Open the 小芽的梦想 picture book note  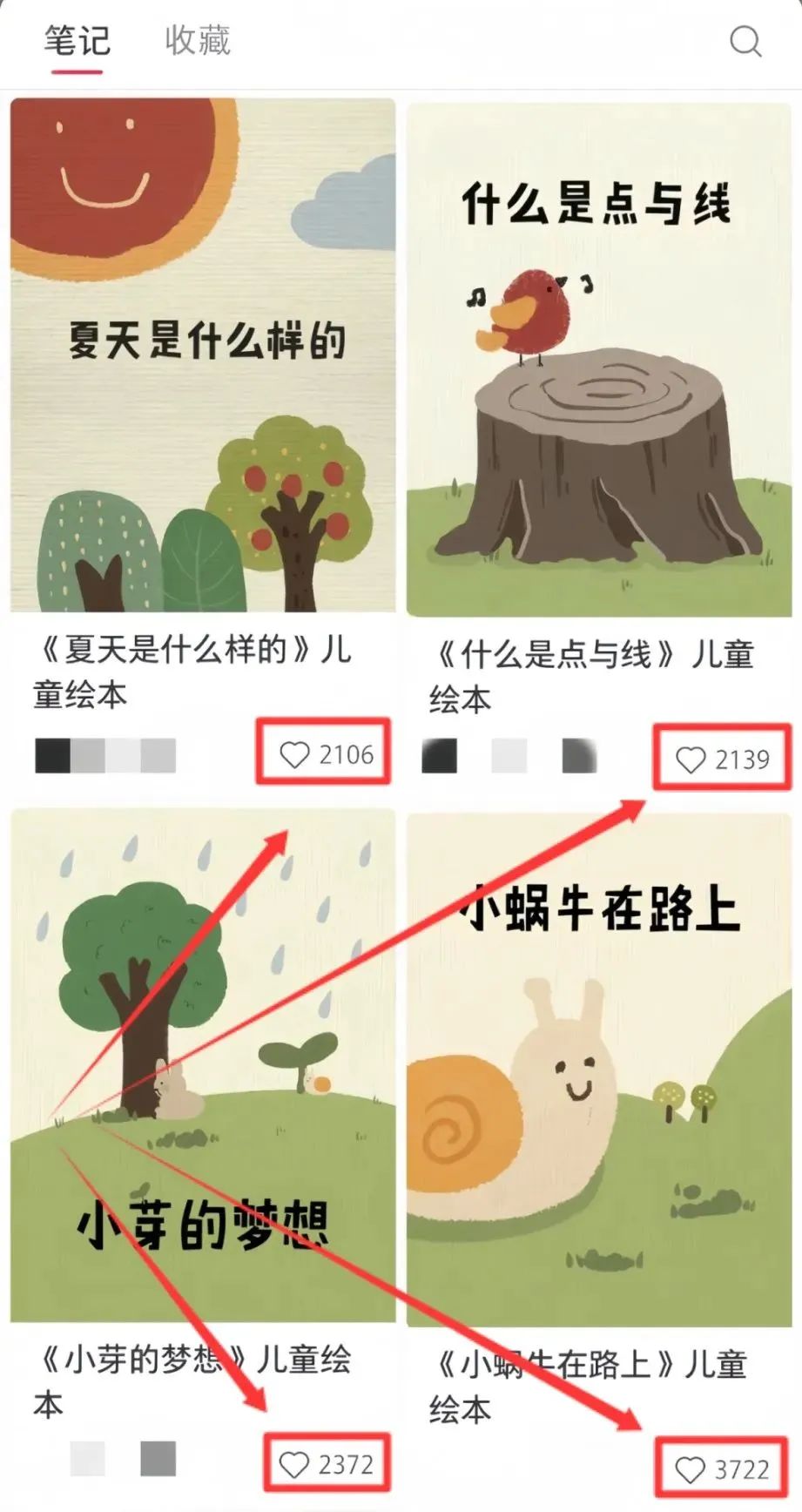tap(202, 1064)
